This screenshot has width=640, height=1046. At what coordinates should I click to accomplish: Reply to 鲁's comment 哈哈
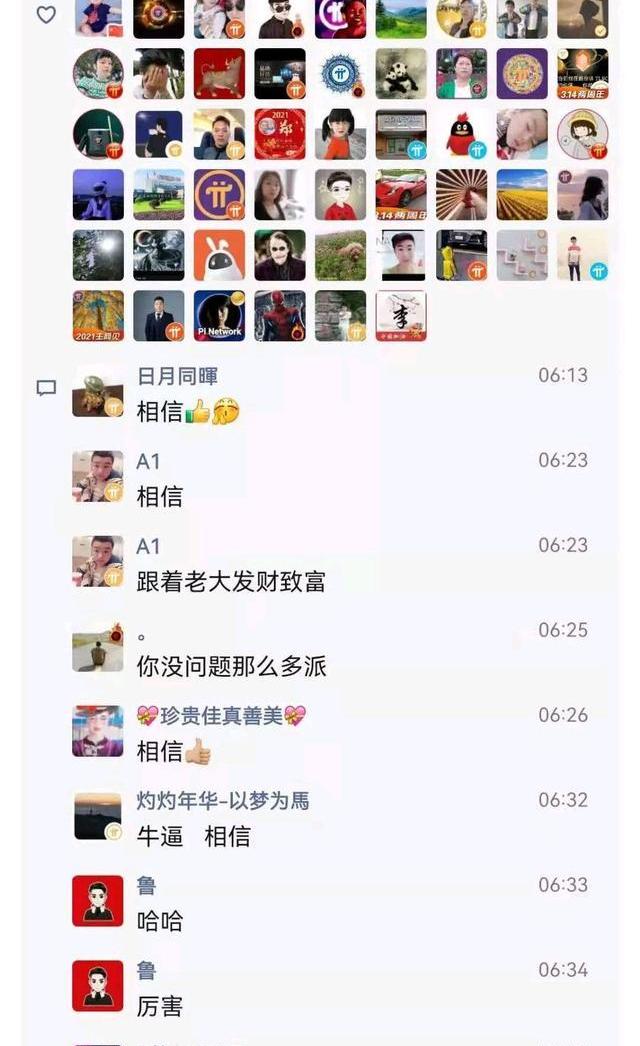[x=160, y=921]
